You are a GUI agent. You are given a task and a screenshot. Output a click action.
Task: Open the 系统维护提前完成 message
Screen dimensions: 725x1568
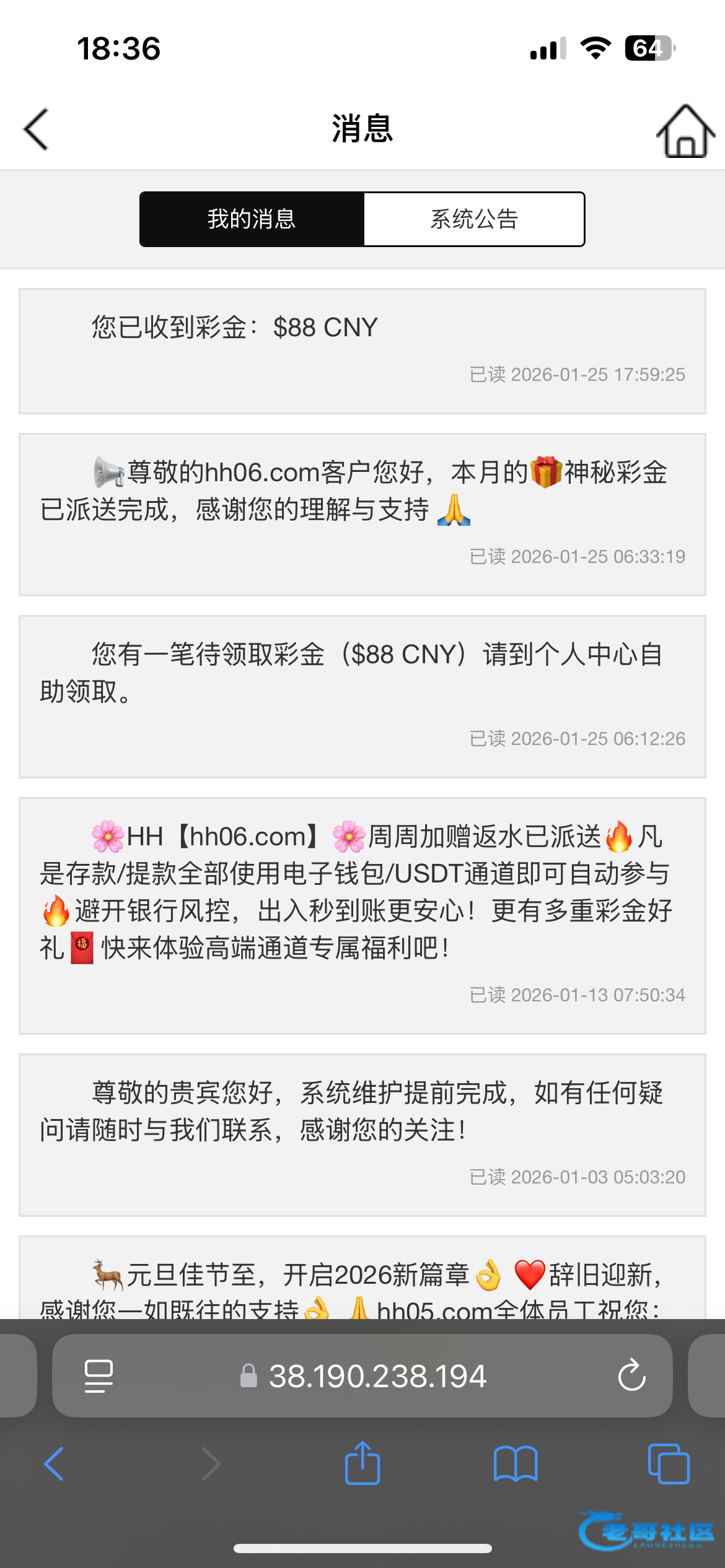[x=362, y=1135]
